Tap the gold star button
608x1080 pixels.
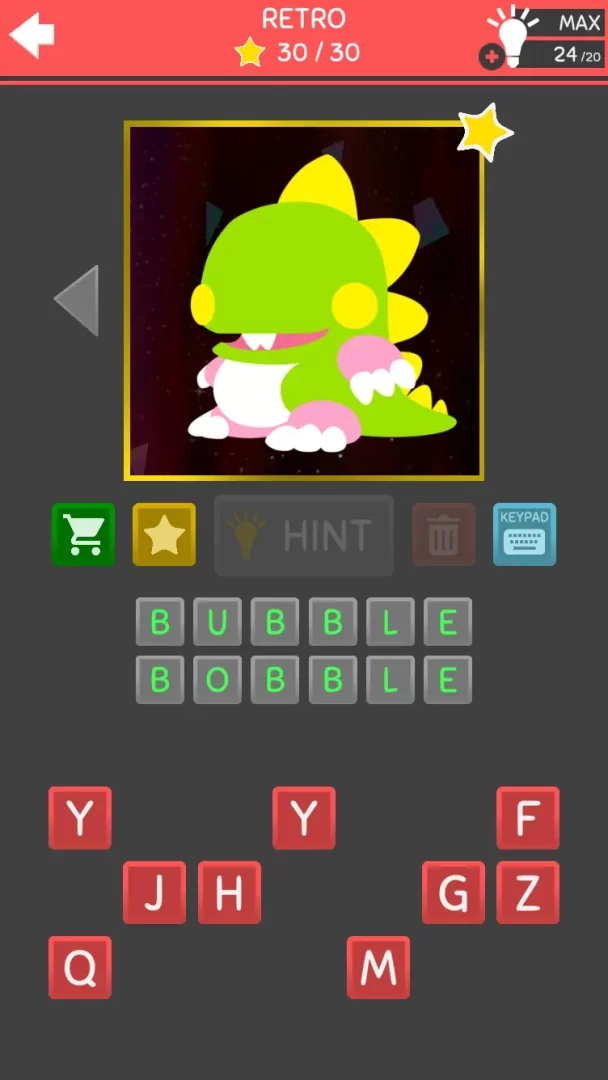(164, 535)
